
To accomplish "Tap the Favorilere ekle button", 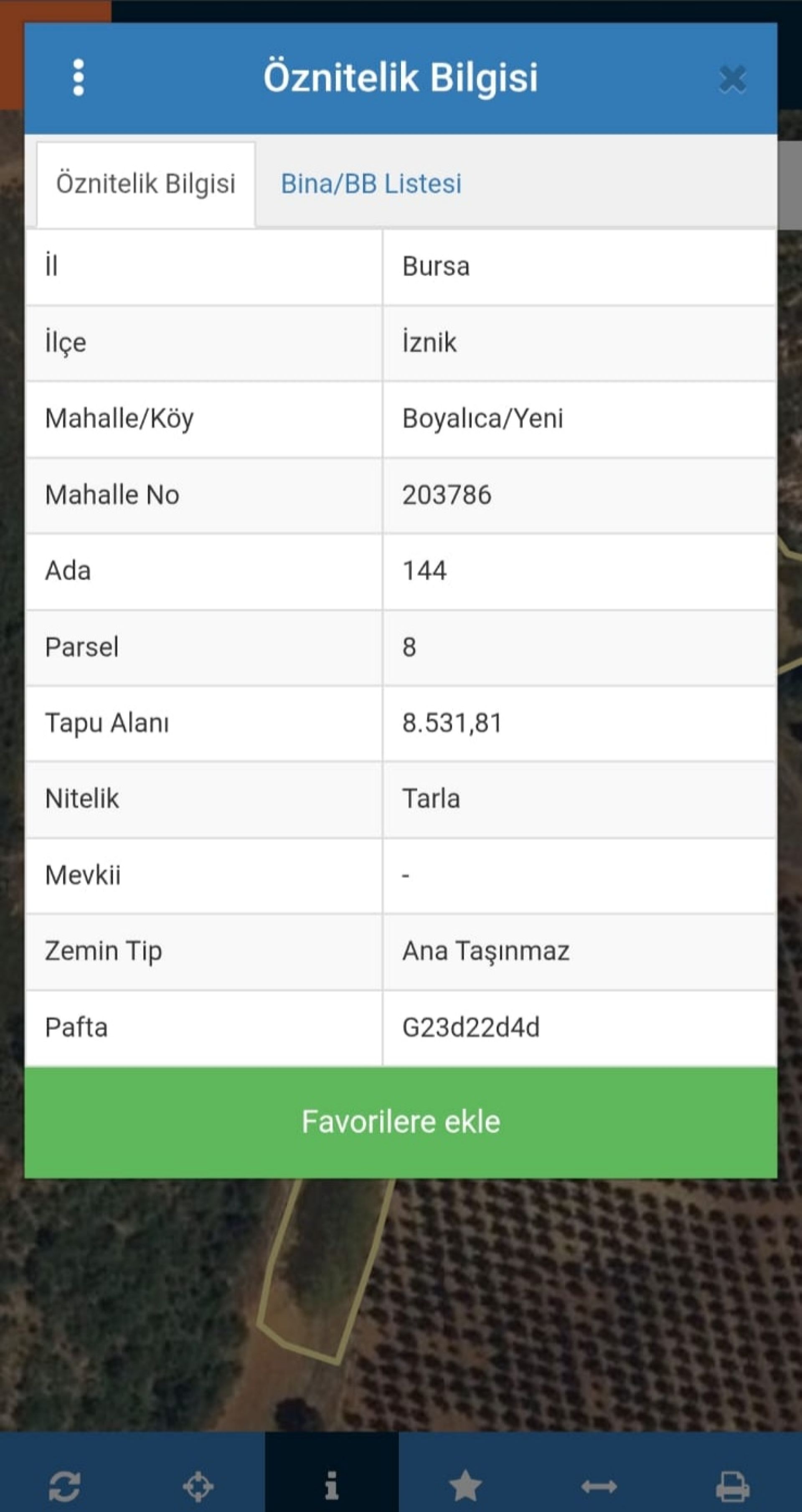I will click(401, 1122).
